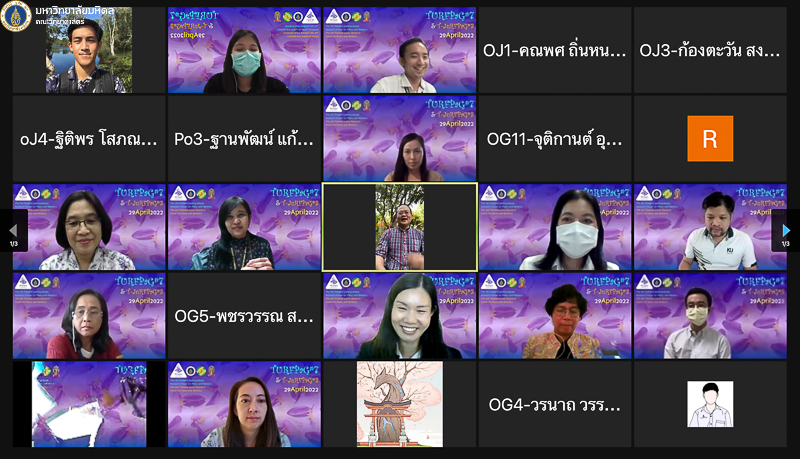Select the oJ4 participant tile
This screenshot has width=800, height=459.
tap(89, 139)
